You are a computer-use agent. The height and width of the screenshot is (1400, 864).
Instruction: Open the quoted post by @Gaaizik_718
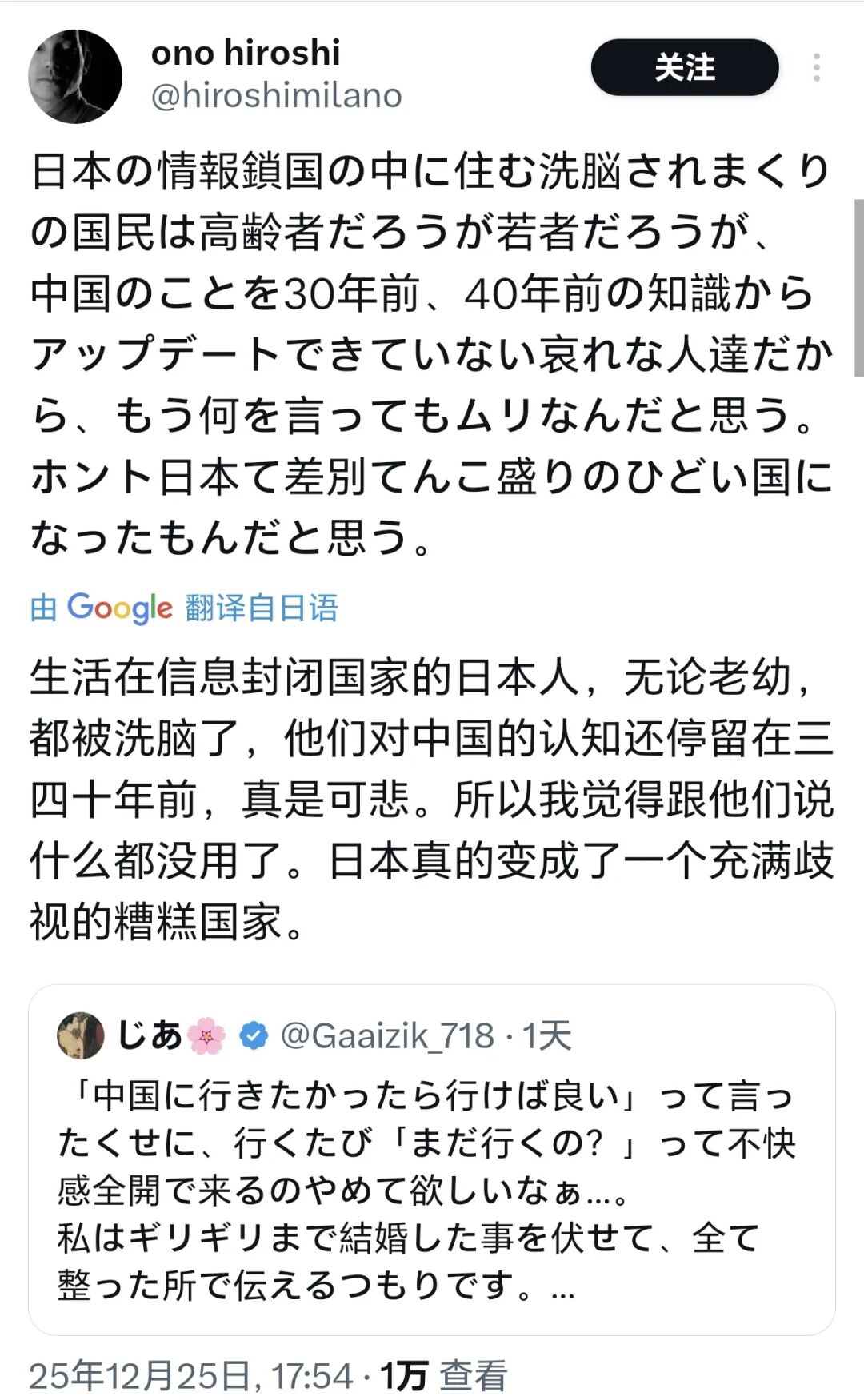click(x=432, y=1160)
